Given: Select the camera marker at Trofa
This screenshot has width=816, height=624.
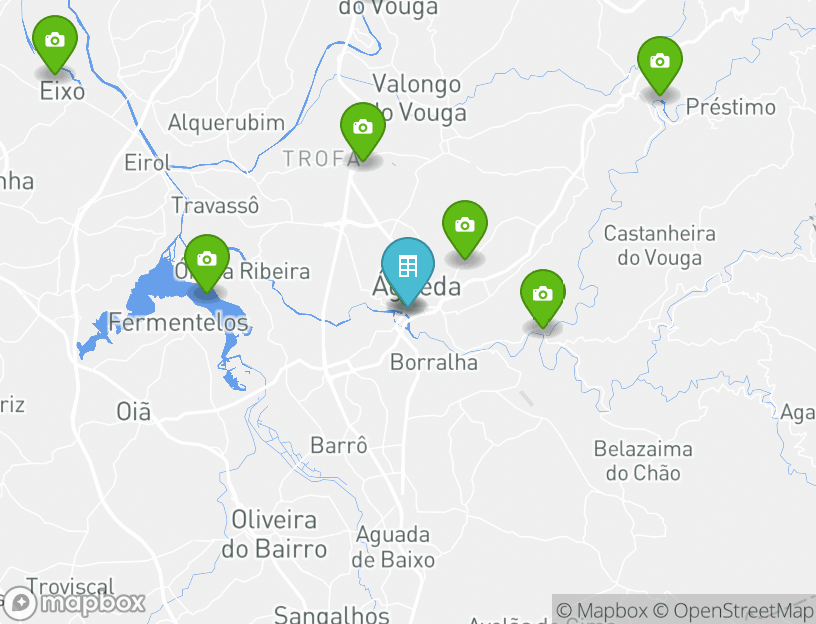Looking at the screenshot, I should point(362,128).
